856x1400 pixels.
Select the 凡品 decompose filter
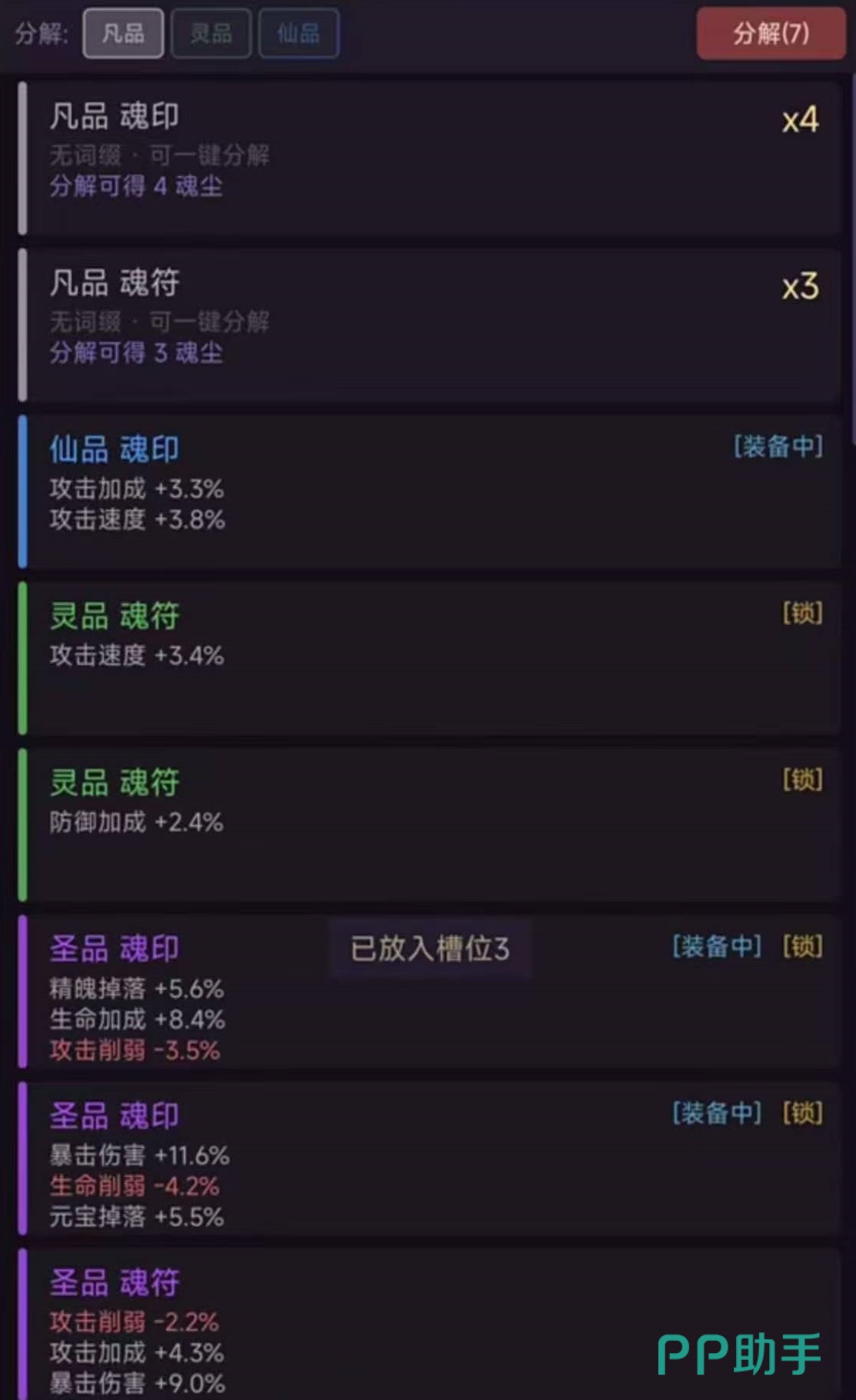click(x=123, y=34)
